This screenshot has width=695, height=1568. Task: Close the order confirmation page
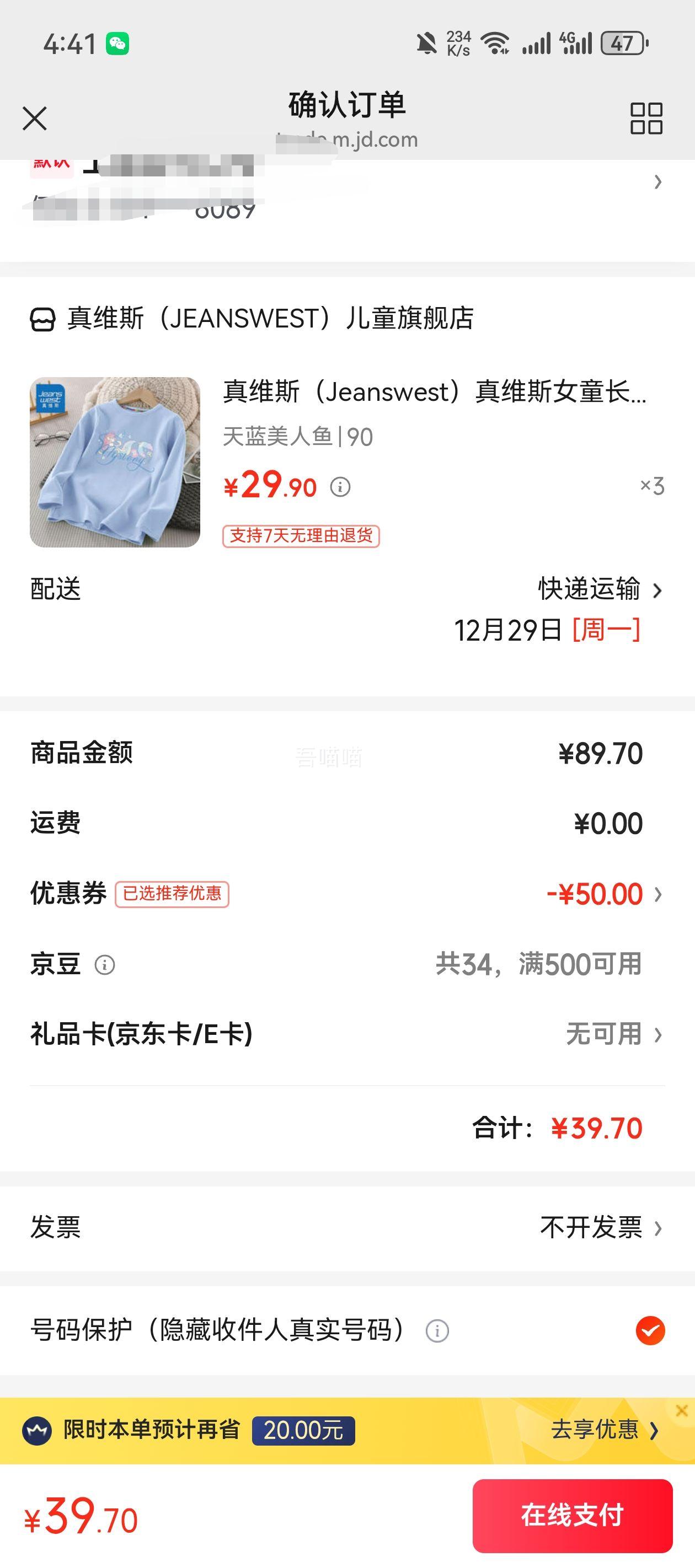[x=35, y=118]
